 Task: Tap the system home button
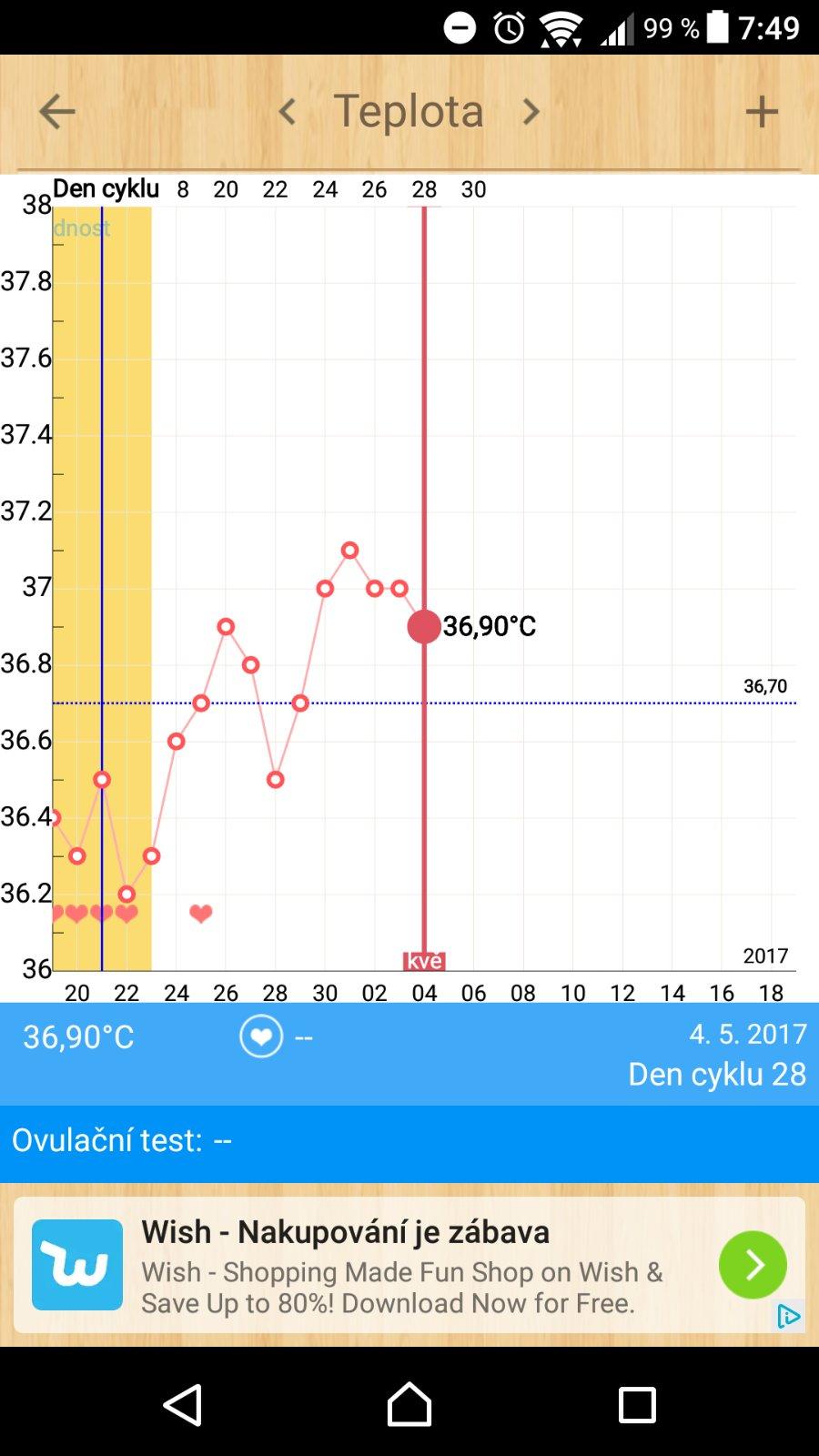pyautogui.click(x=409, y=1405)
